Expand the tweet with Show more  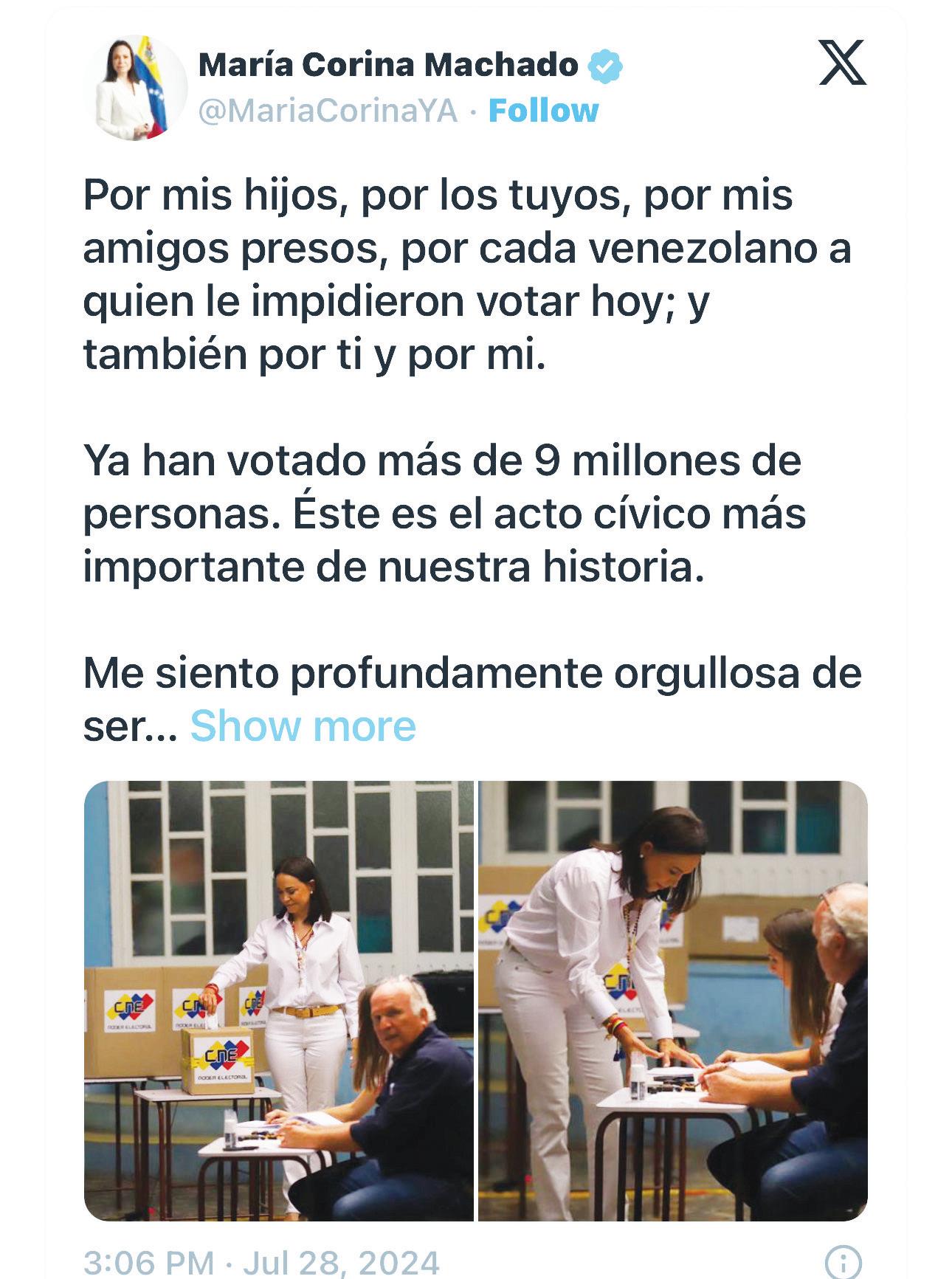(303, 726)
